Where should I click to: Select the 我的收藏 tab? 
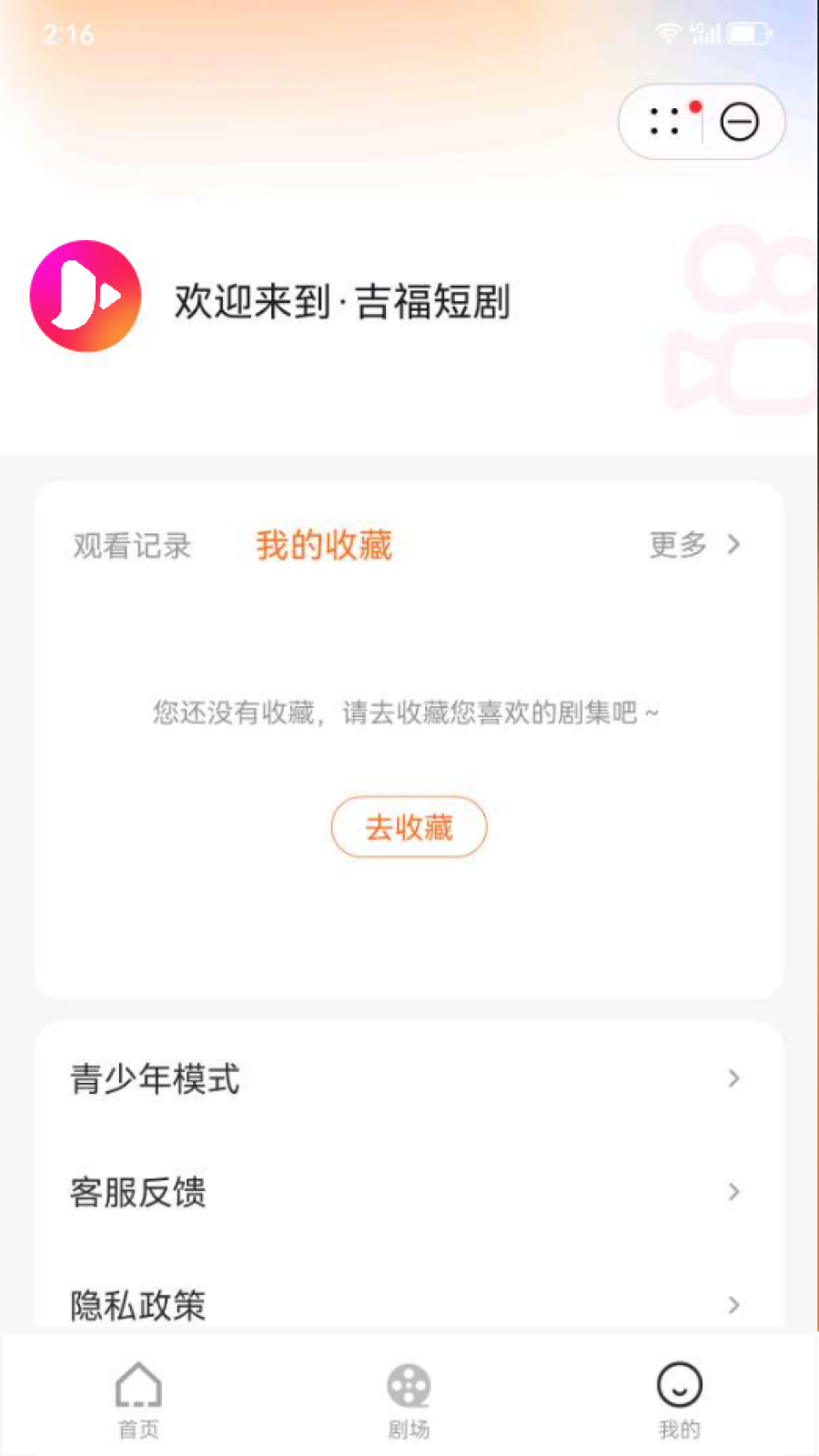pyautogui.click(x=324, y=546)
